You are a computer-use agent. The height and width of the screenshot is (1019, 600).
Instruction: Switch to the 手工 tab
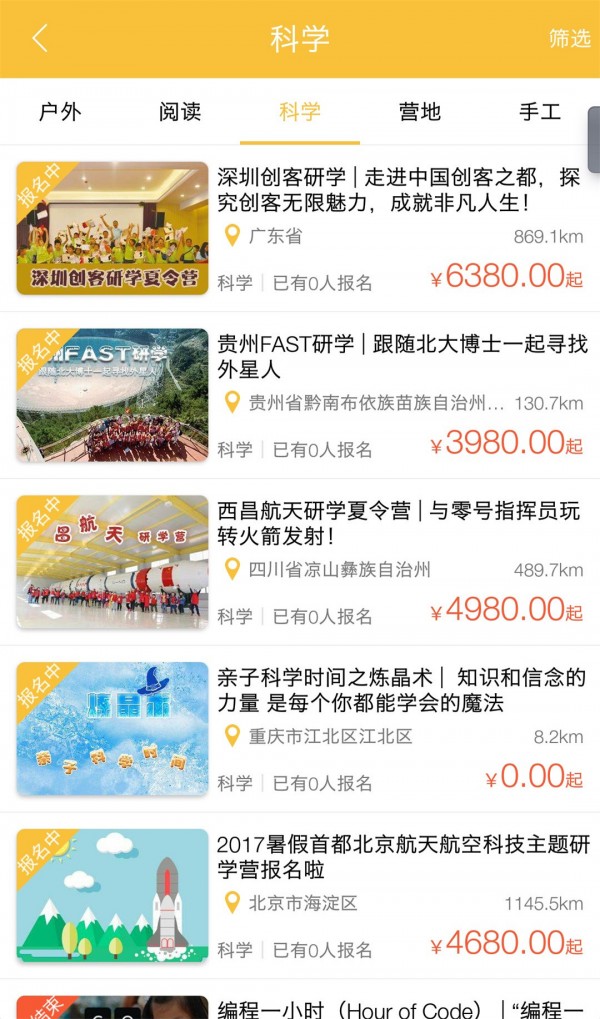(x=540, y=112)
